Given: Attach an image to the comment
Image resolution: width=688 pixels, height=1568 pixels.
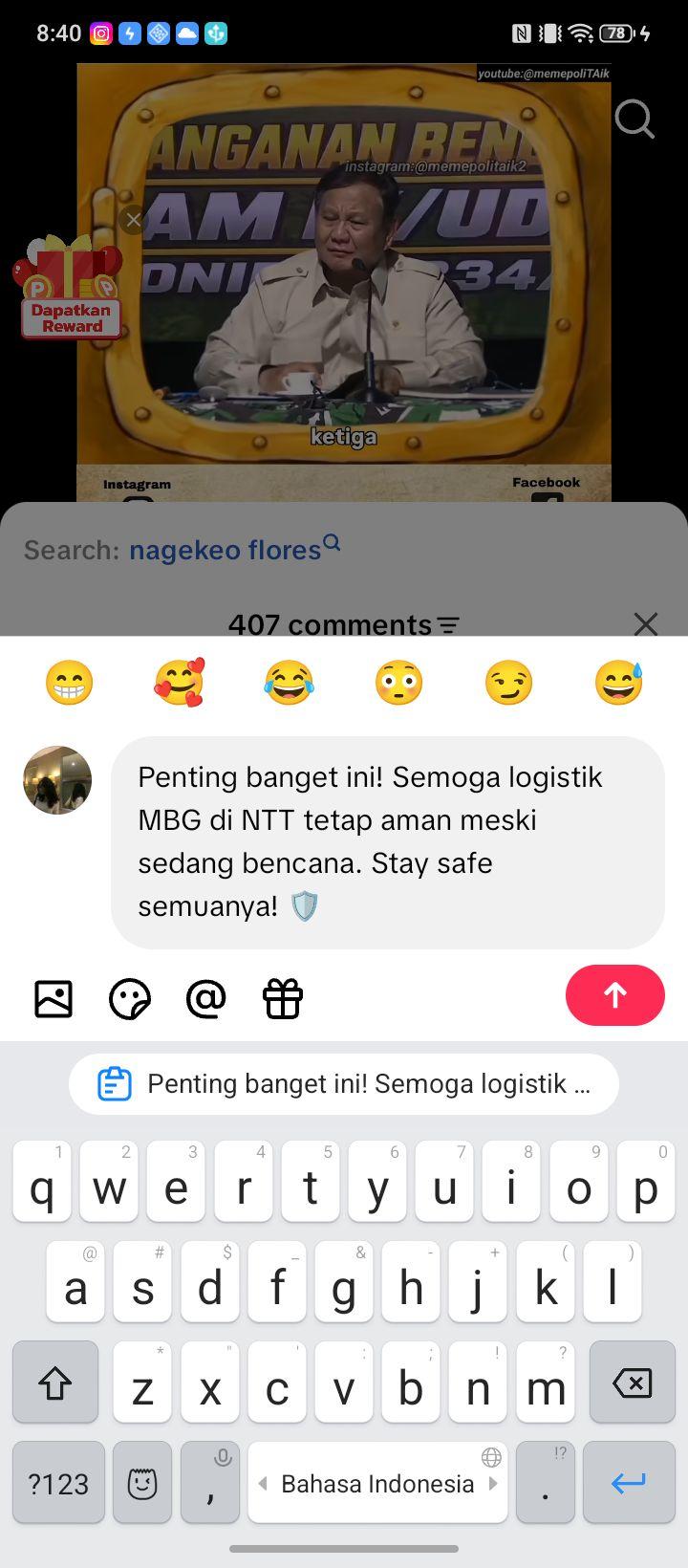Looking at the screenshot, I should click(54, 999).
